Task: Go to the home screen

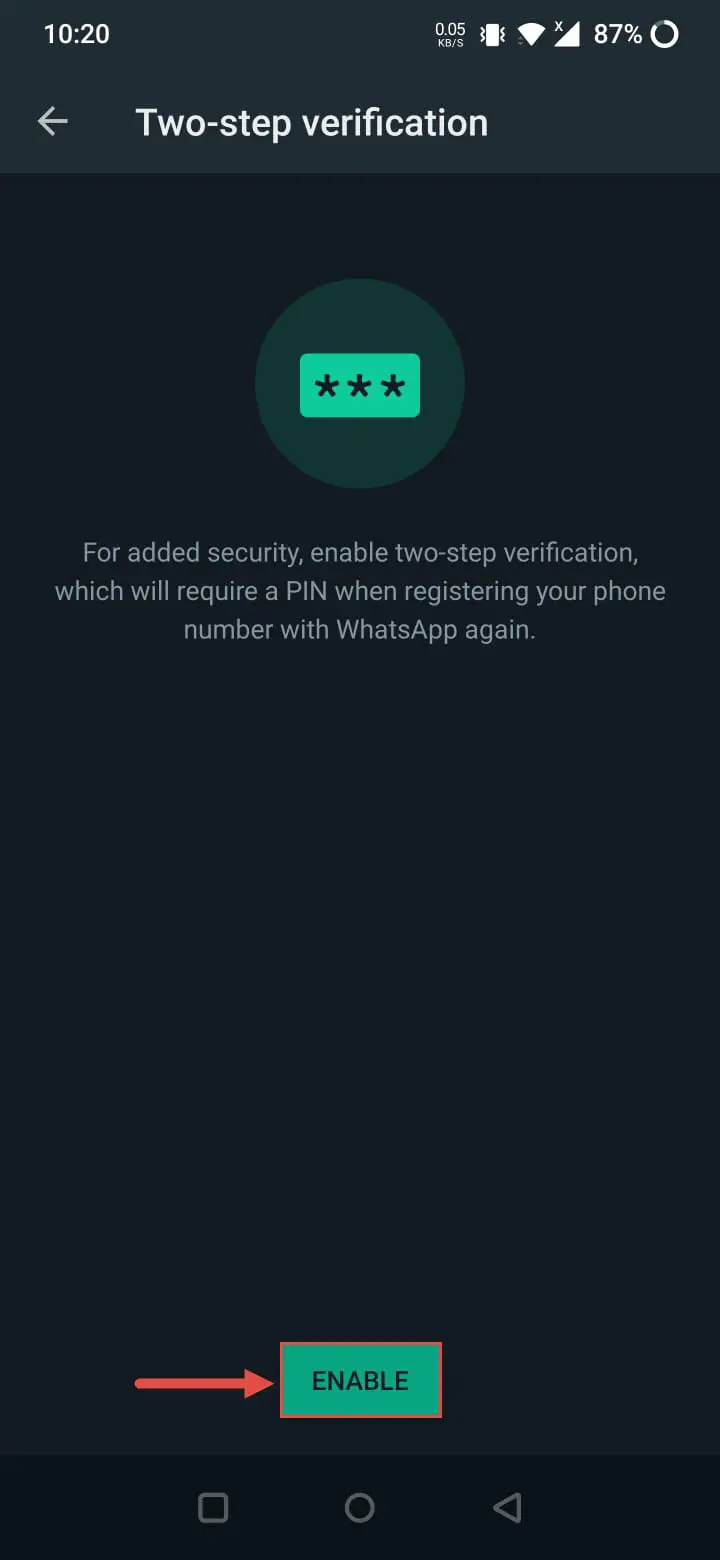Action: 360,1507
